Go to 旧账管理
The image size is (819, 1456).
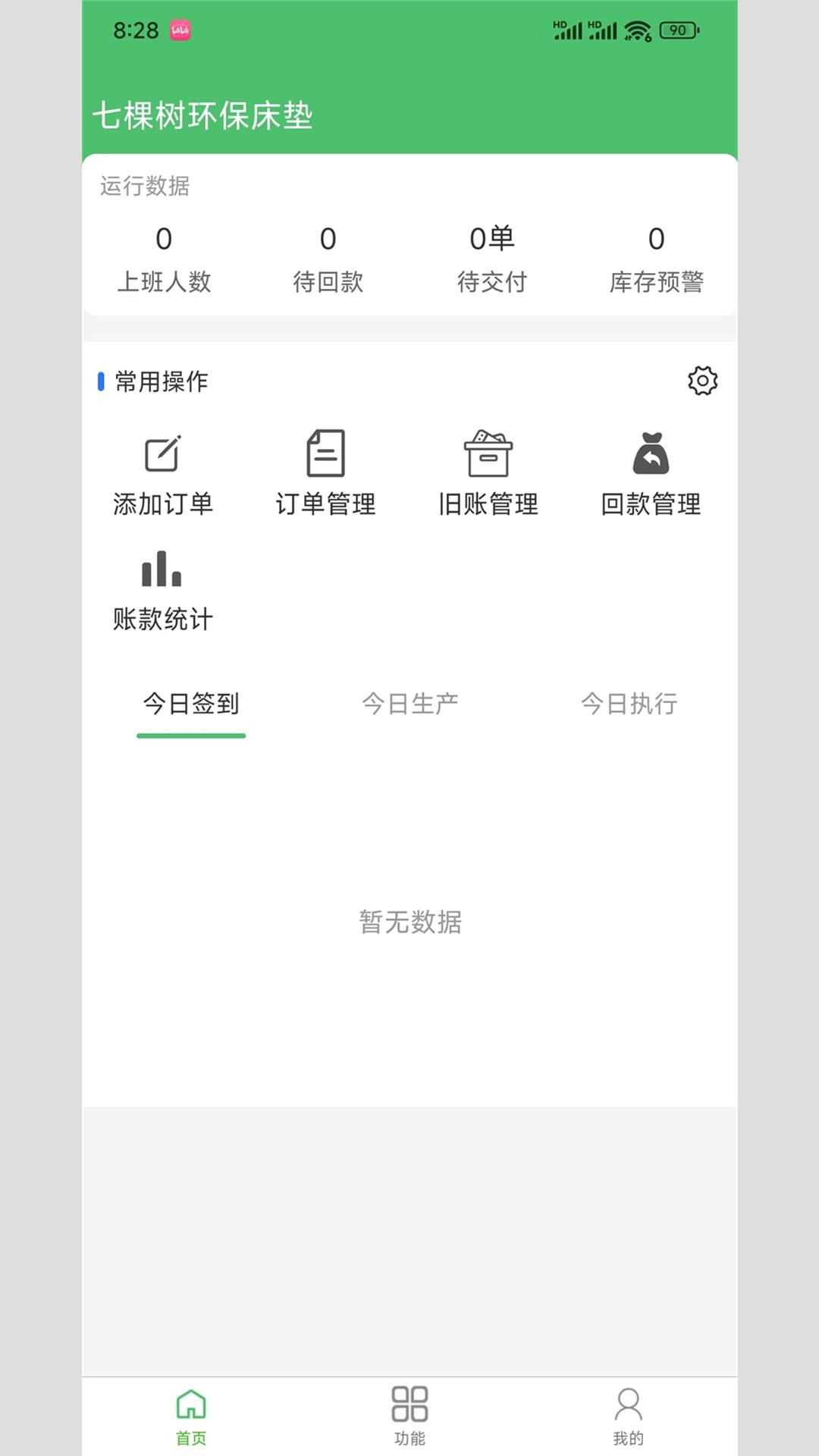[488, 472]
